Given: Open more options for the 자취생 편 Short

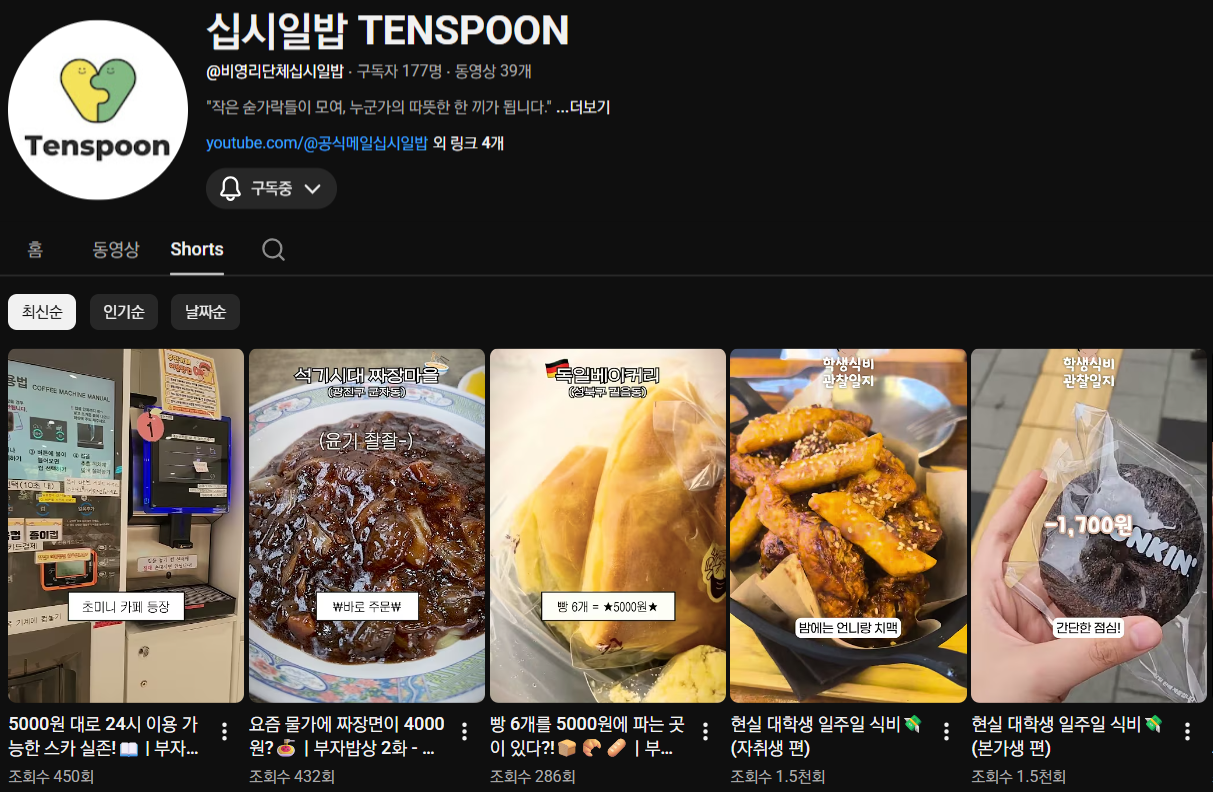Looking at the screenshot, I should (x=946, y=731).
